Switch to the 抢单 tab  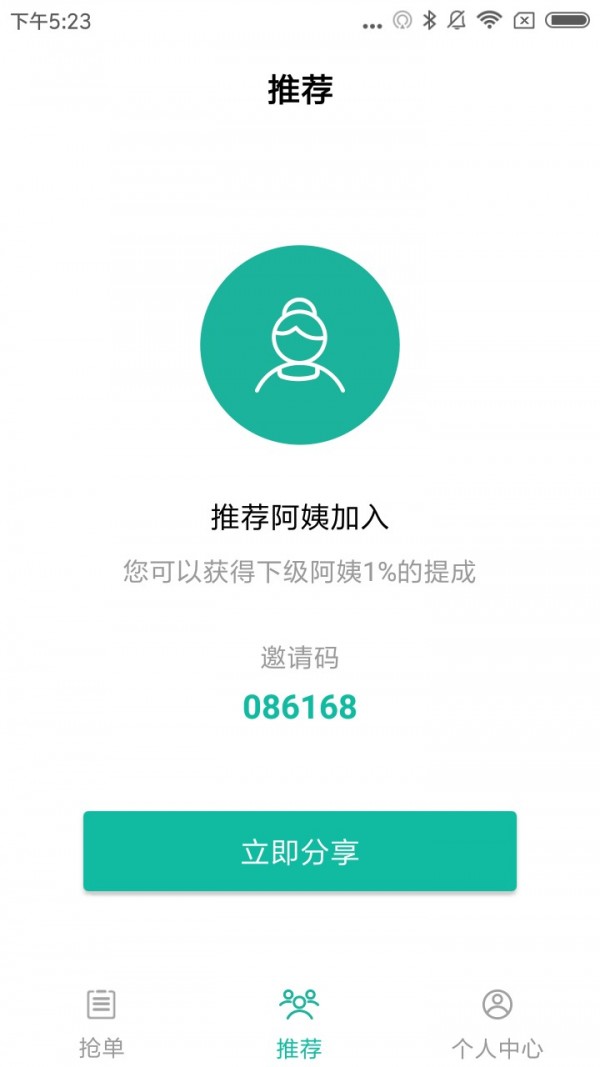click(x=101, y=1023)
